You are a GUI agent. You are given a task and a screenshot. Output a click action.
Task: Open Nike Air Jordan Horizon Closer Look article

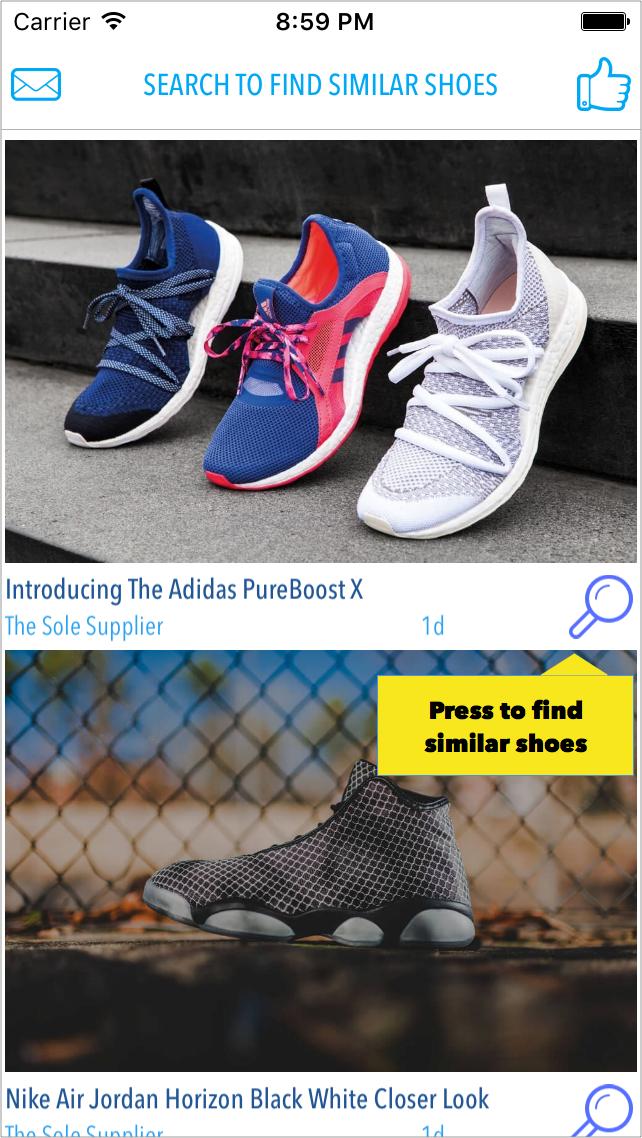tap(247, 1100)
